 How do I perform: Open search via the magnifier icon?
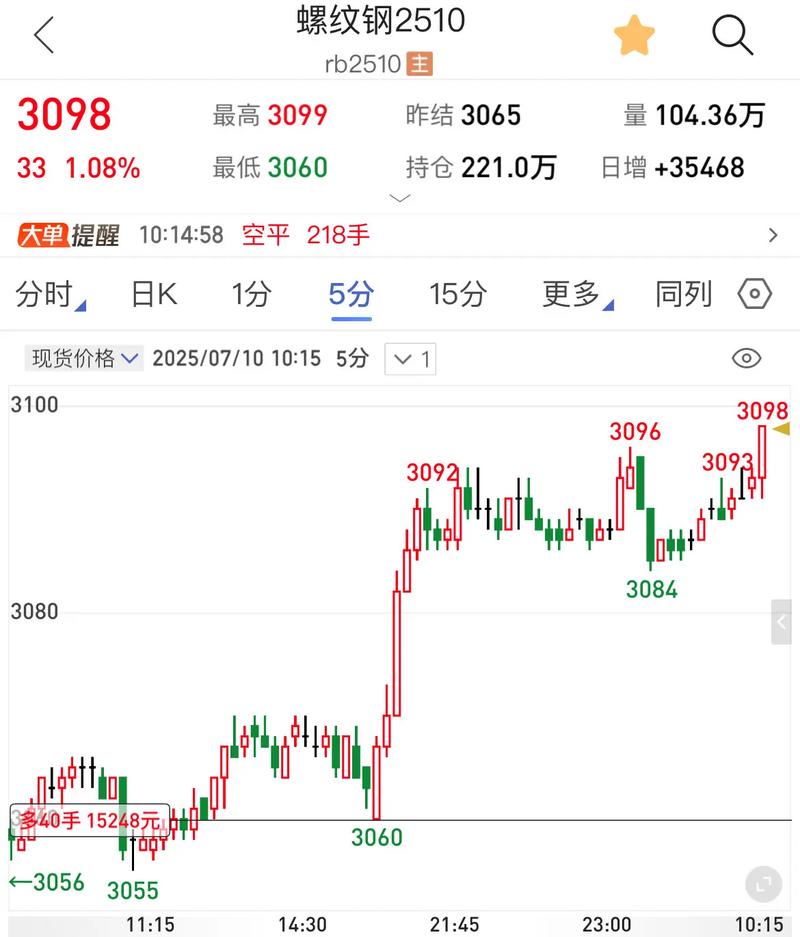click(732, 34)
